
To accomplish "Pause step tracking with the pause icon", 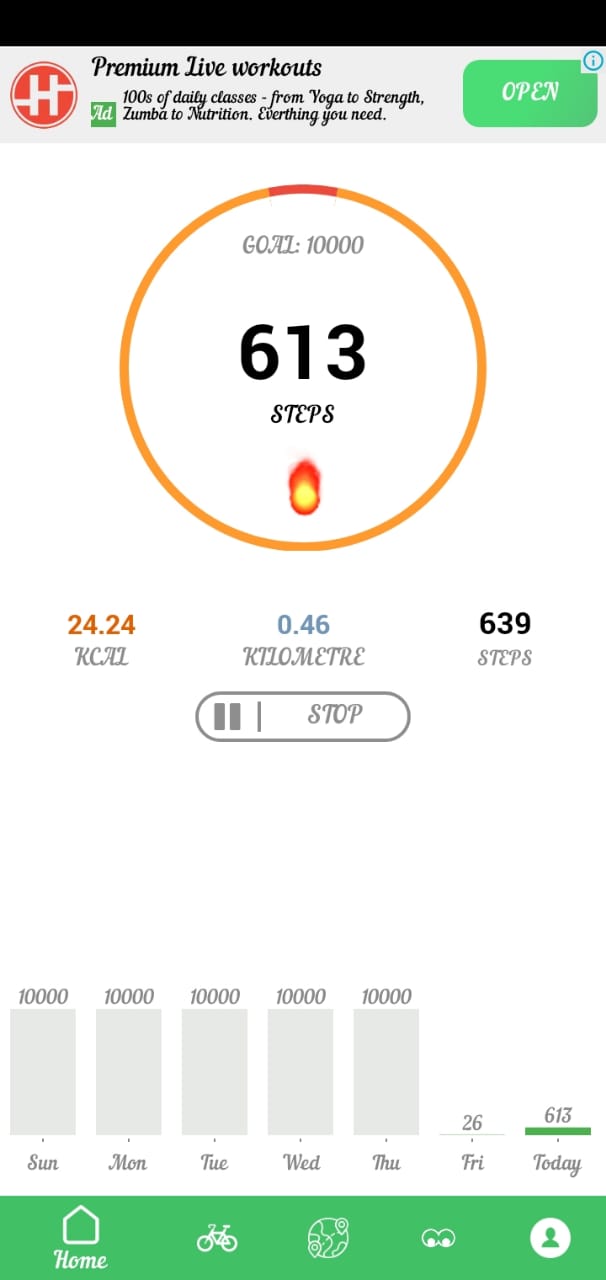I will 228,716.
